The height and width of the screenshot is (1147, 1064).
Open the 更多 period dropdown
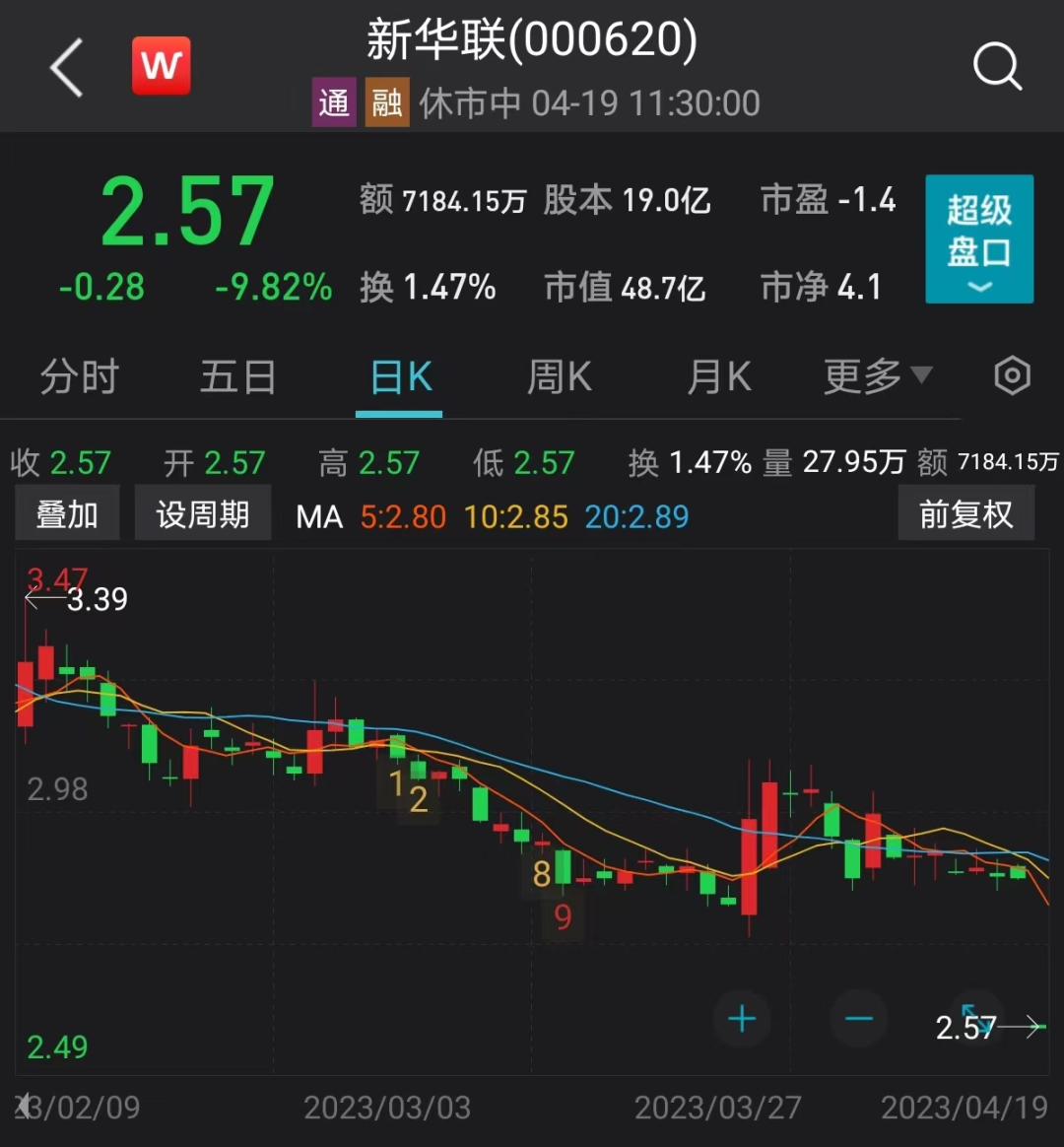tap(877, 376)
